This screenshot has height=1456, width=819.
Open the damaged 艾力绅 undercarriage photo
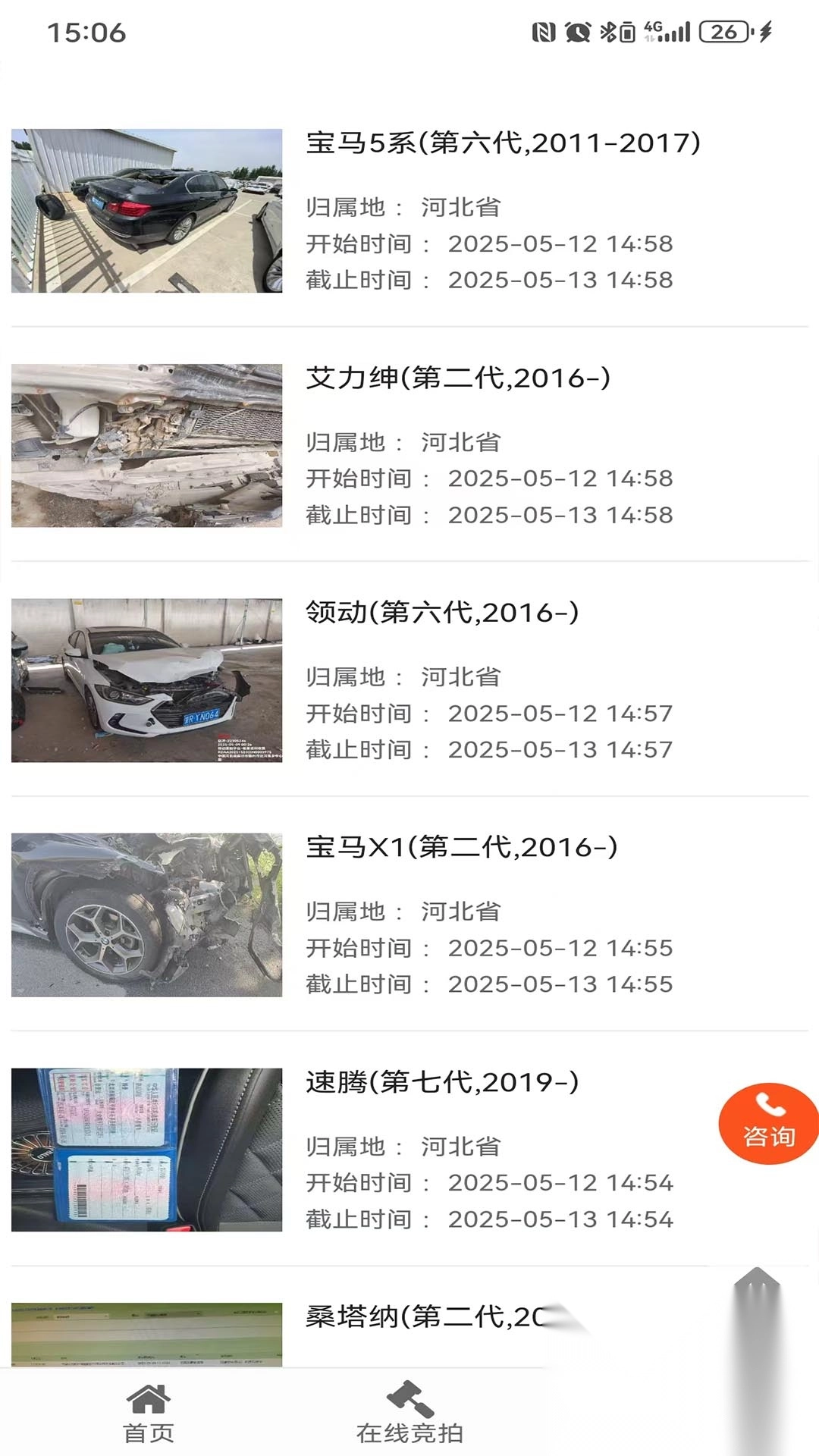point(149,444)
